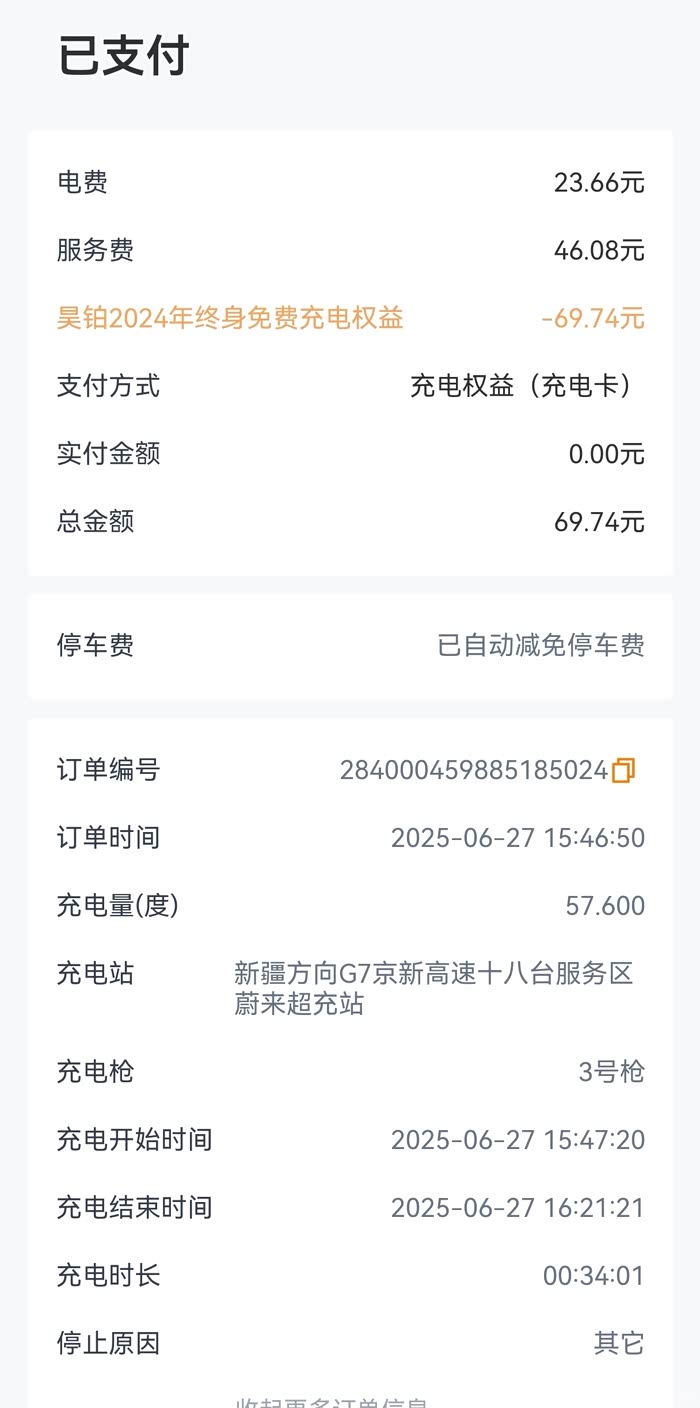Collapse the extra order info (收起更多订单信息)
Viewport: 700px width, 1408px height.
(x=332, y=1402)
